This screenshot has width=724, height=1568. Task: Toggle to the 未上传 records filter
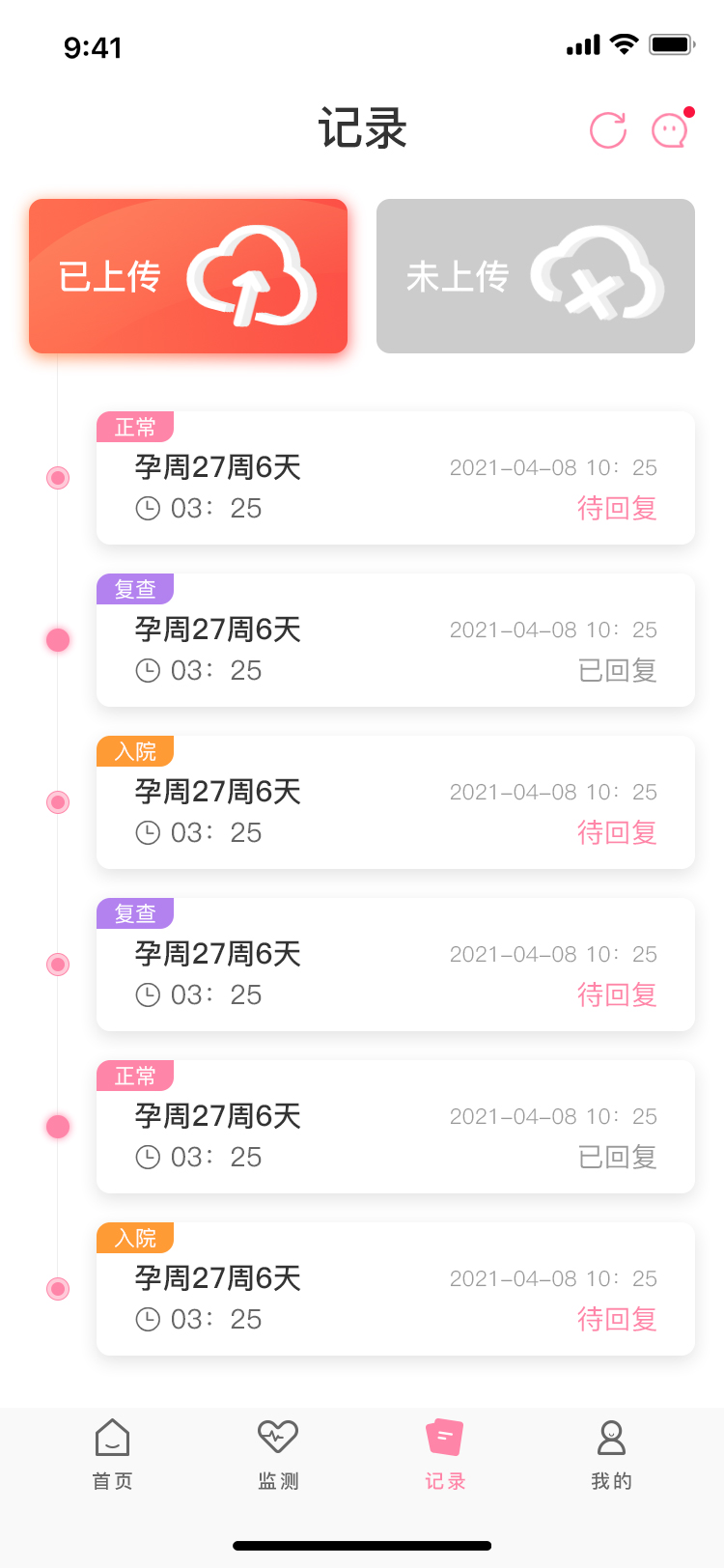pyautogui.click(x=535, y=275)
